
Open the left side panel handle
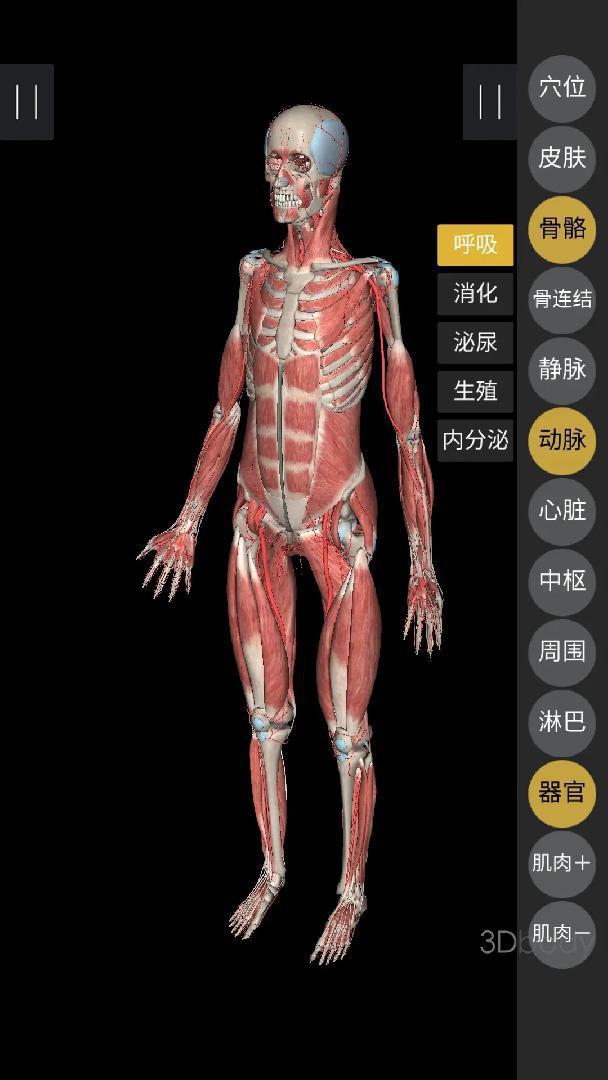tap(27, 102)
